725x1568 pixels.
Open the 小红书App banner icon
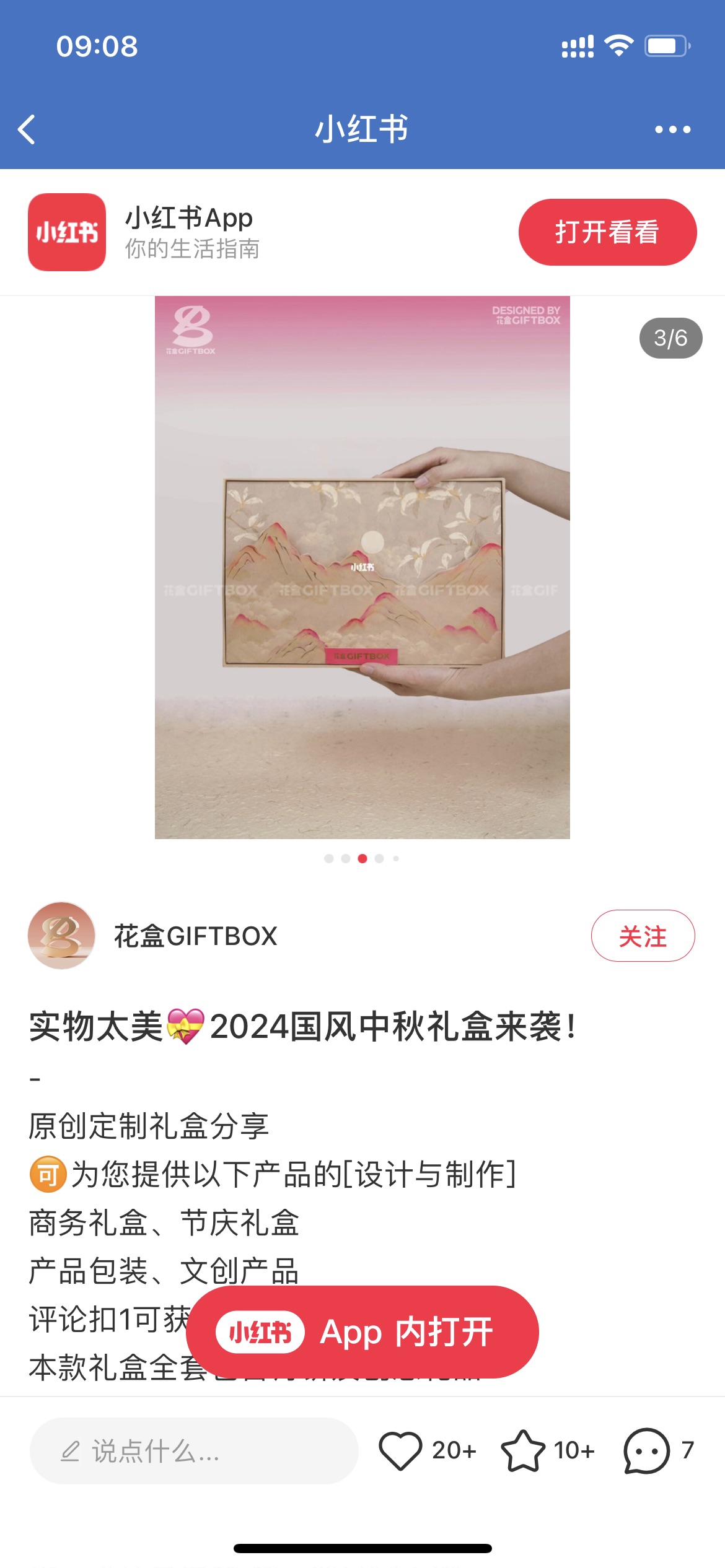click(67, 232)
